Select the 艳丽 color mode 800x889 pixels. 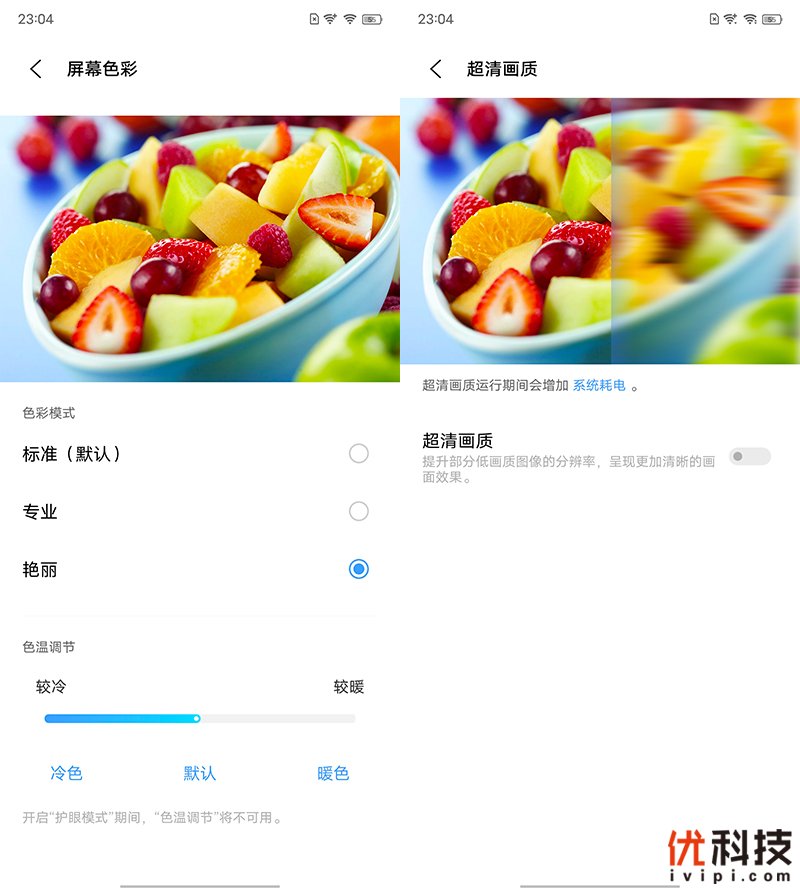tap(358, 570)
